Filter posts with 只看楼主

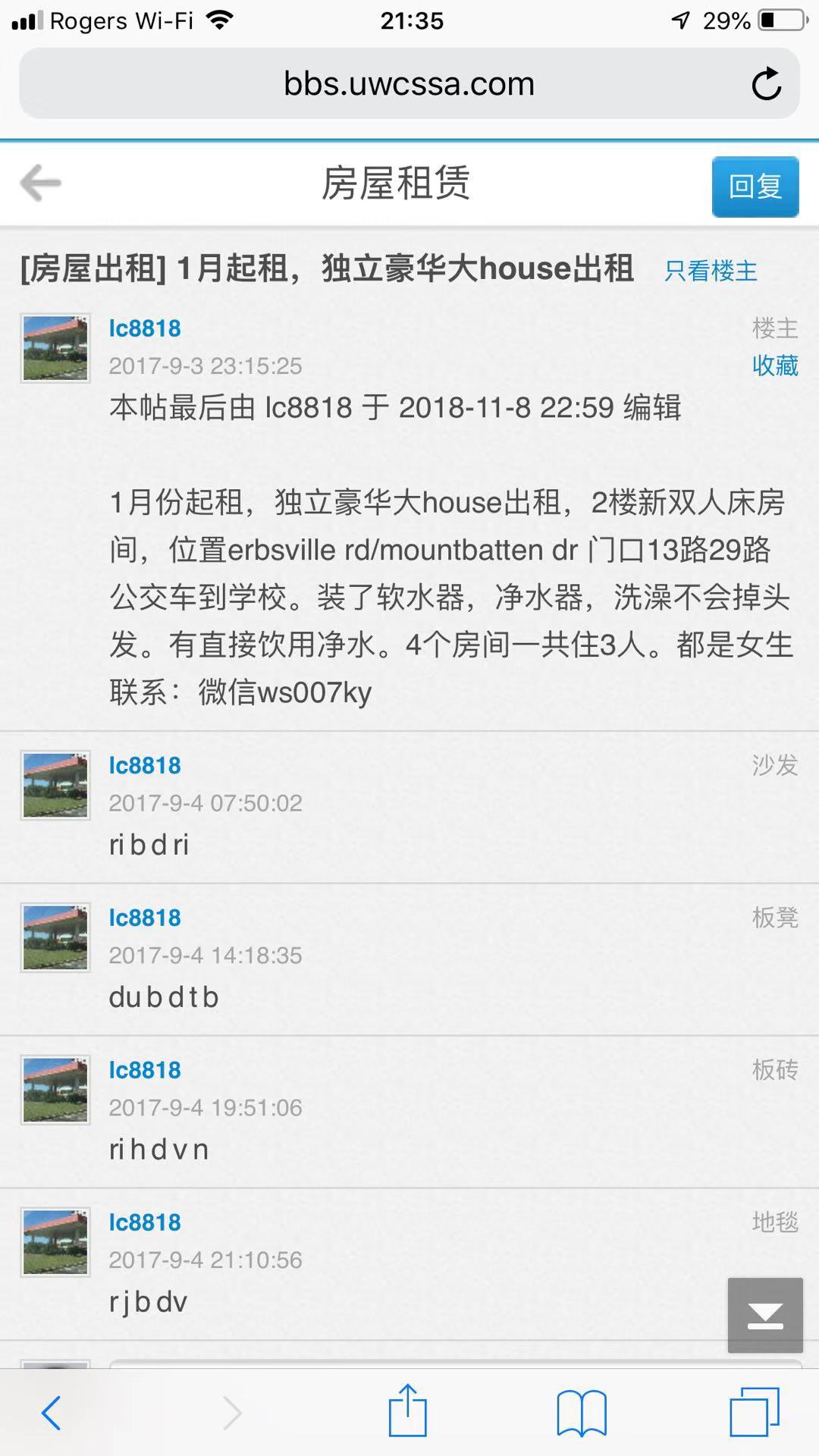711,271
